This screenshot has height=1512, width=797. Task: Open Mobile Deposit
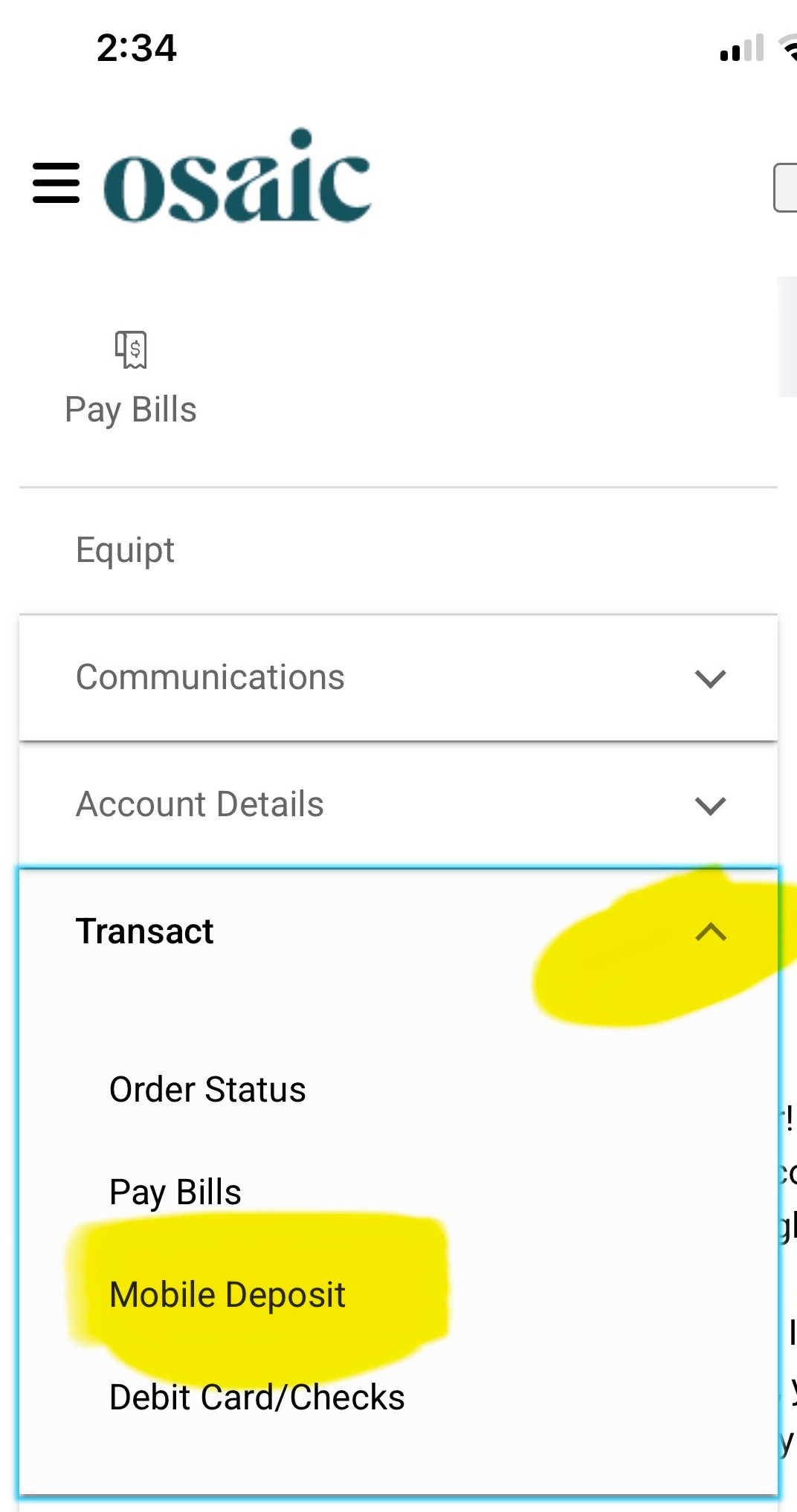click(x=228, y=1295)
